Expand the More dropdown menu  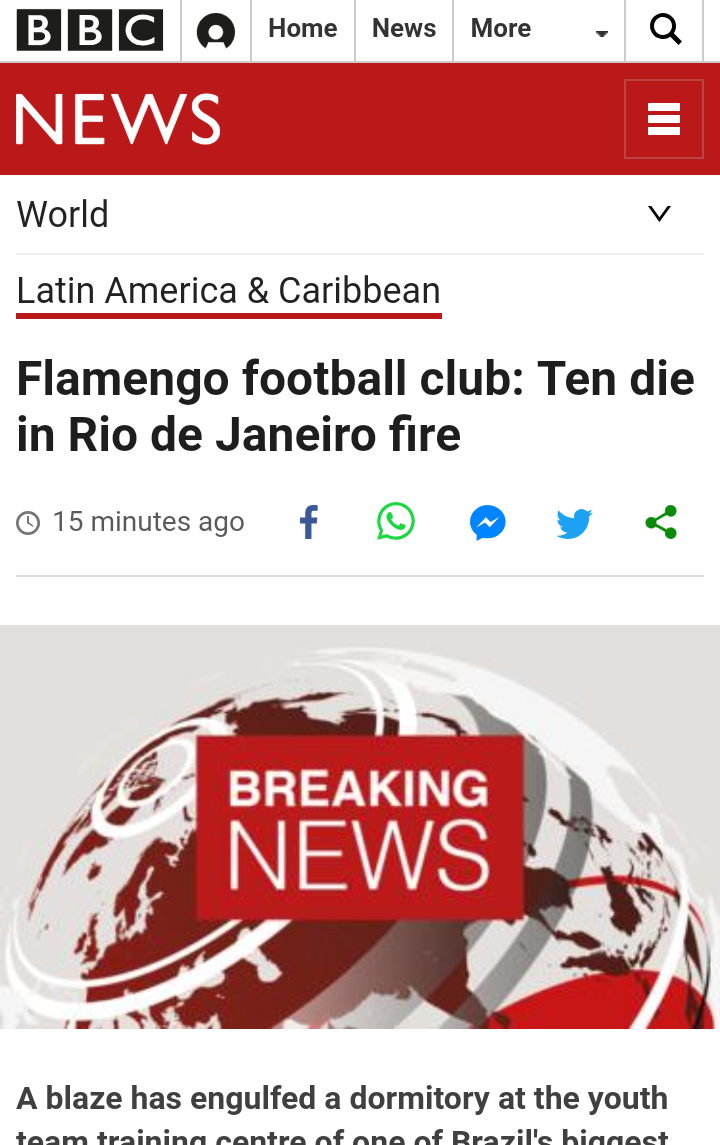click(540, 30)
